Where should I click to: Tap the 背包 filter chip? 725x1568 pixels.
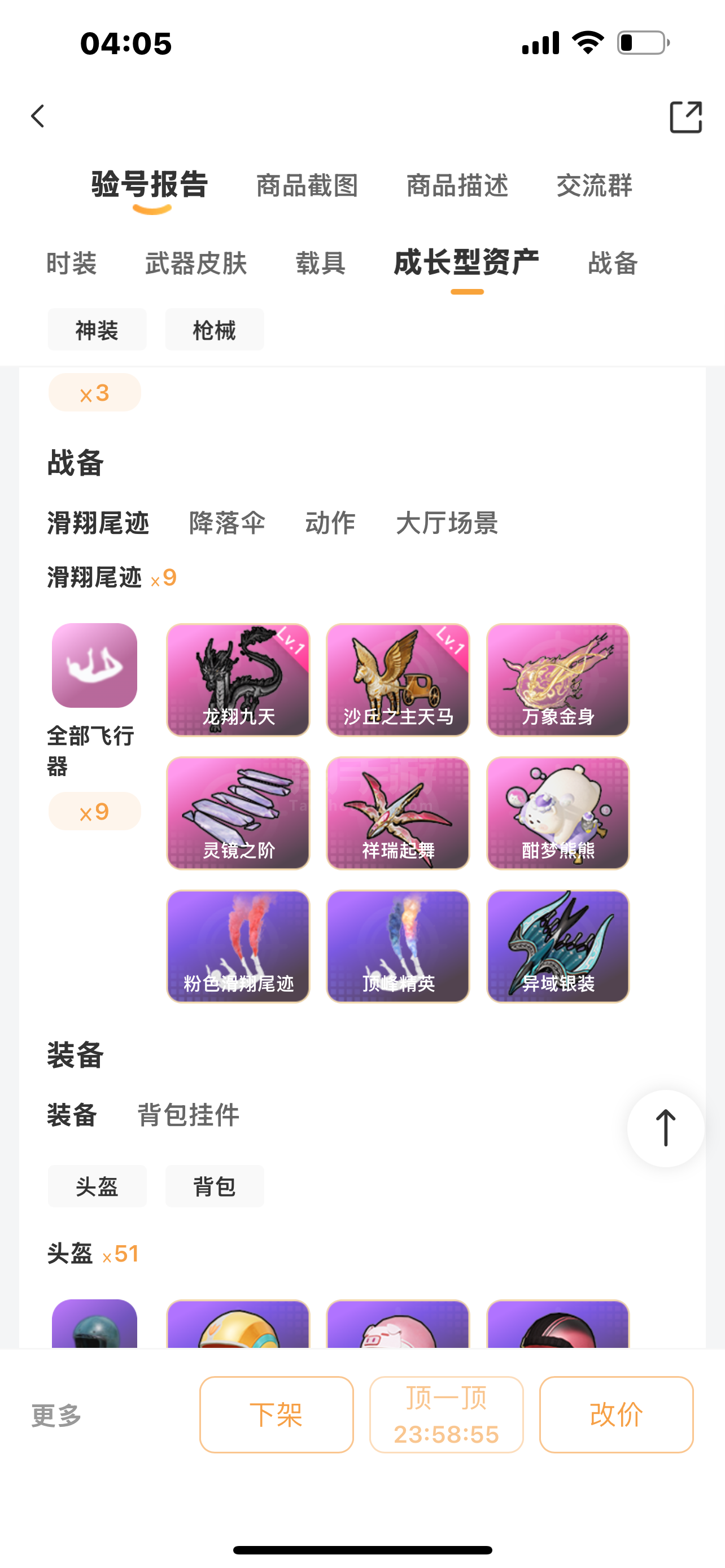click(214, 1186)
